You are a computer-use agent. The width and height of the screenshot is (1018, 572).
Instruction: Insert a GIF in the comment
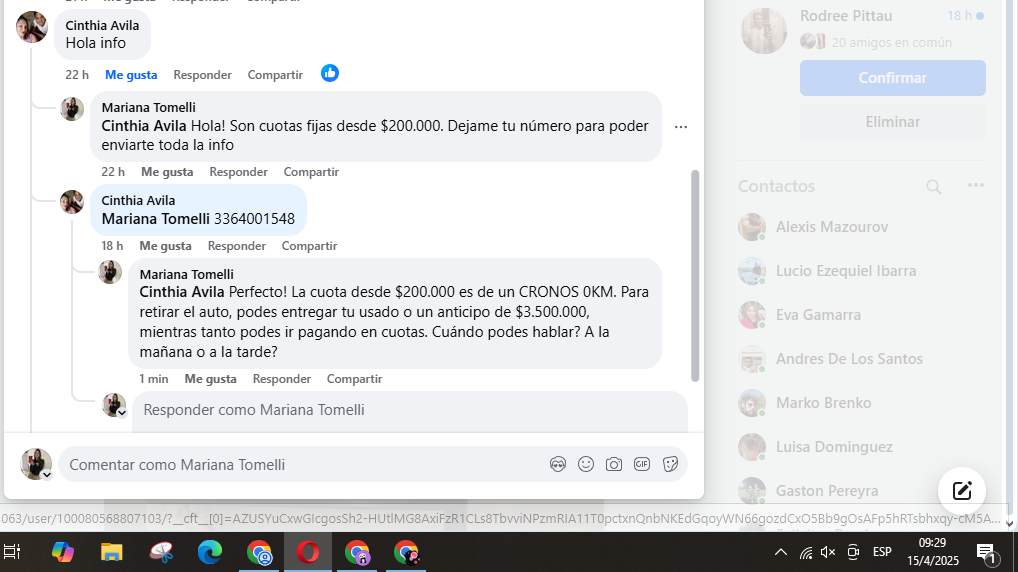click(642, 464)
